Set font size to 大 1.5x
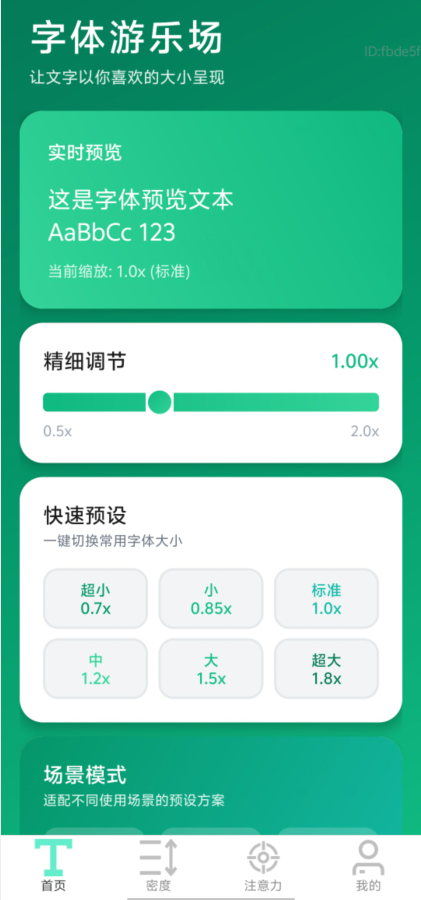Image resolution: width=421 pixels, height=900 pixels. click(x=211, y=669)
